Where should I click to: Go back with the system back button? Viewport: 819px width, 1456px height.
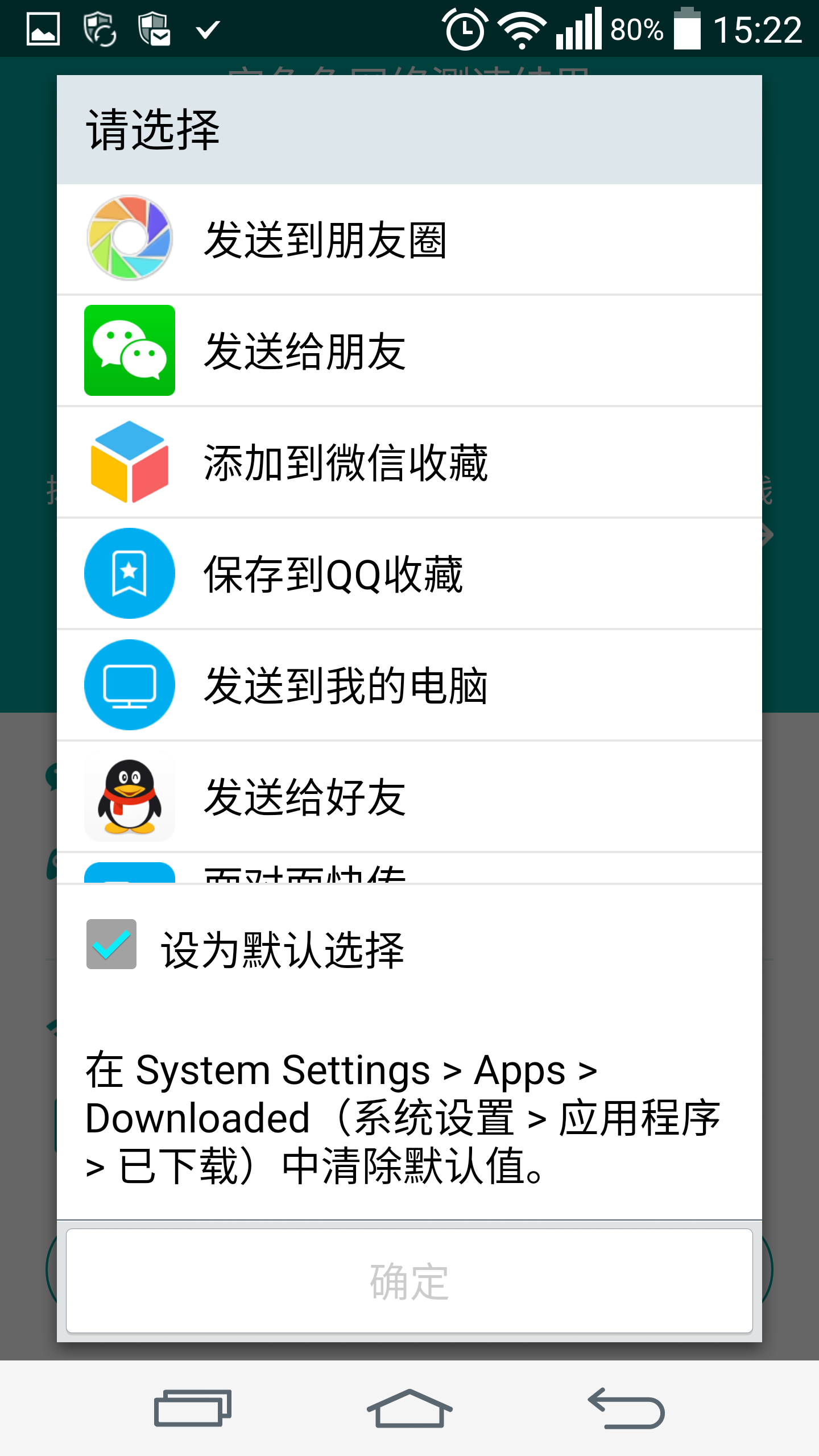pyautogui.click(x=626, y=1408)
